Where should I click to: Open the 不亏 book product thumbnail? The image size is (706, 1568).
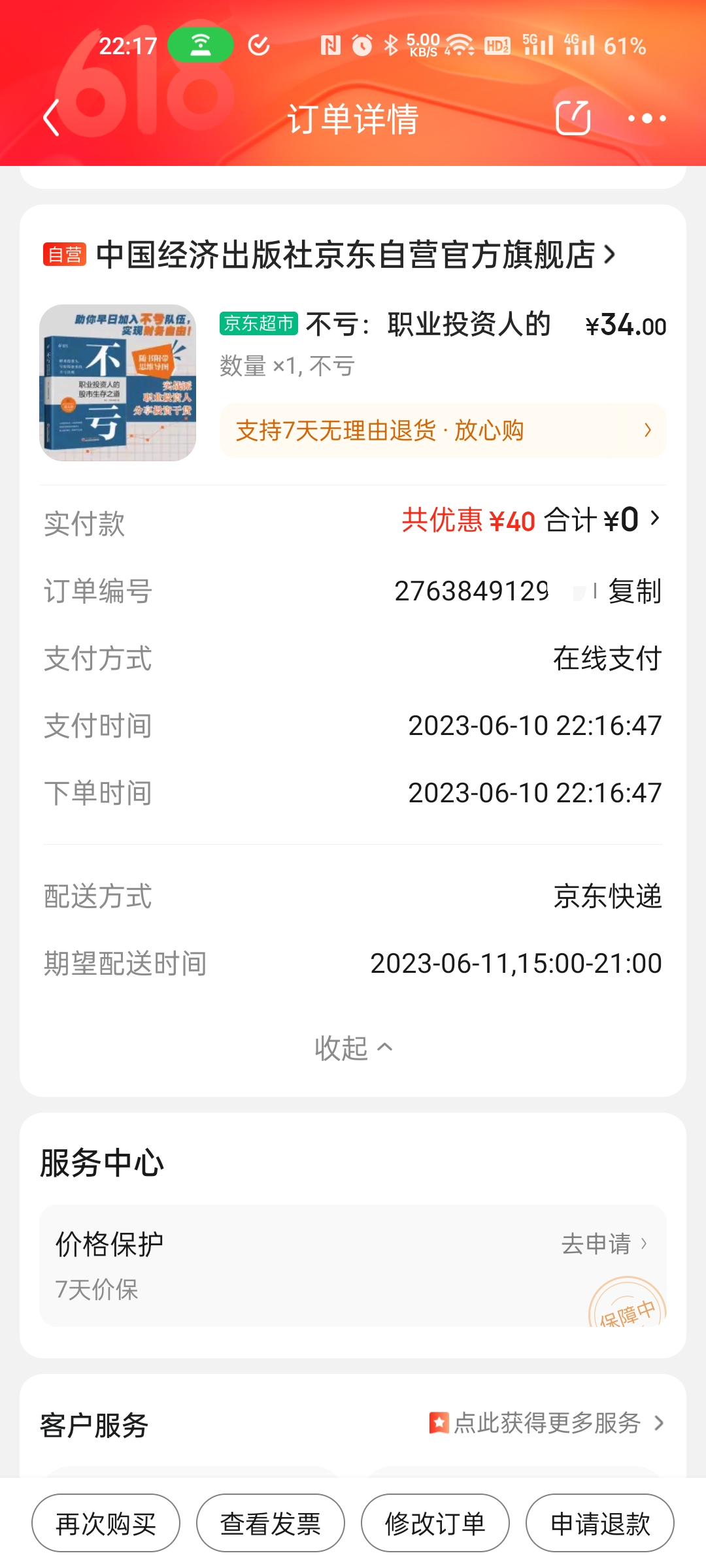[x=118, y=383]
